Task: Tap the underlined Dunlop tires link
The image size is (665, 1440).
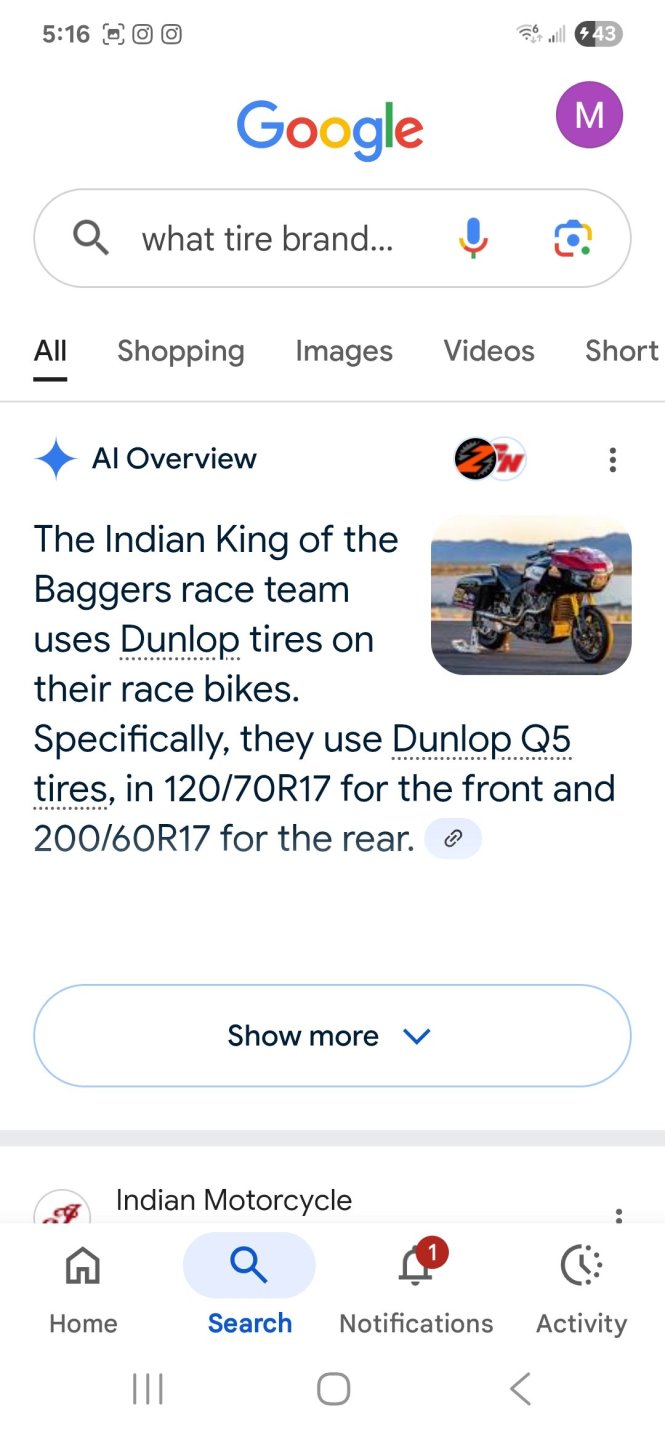Action: click(x=180, y=640)
